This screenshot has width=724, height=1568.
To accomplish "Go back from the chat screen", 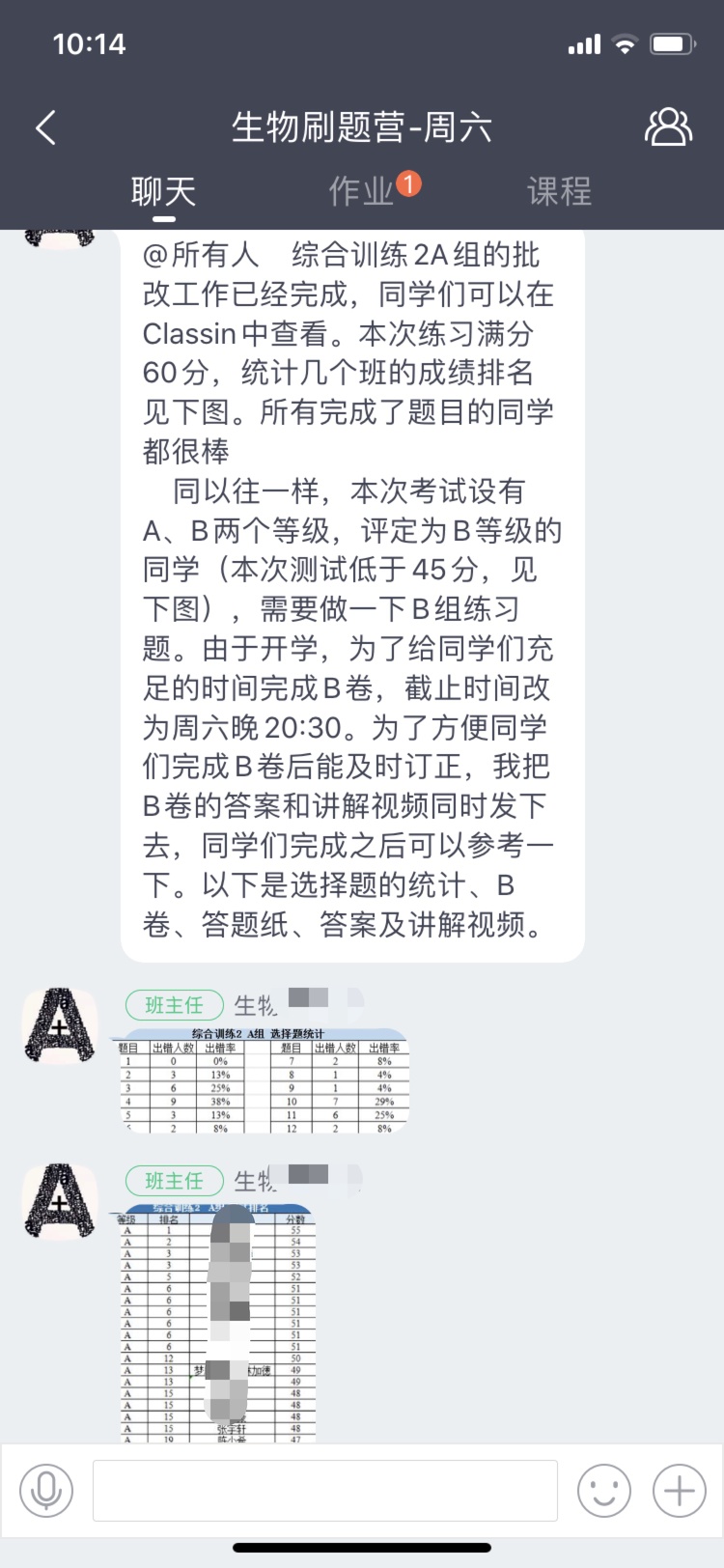I will coord(45,127).
